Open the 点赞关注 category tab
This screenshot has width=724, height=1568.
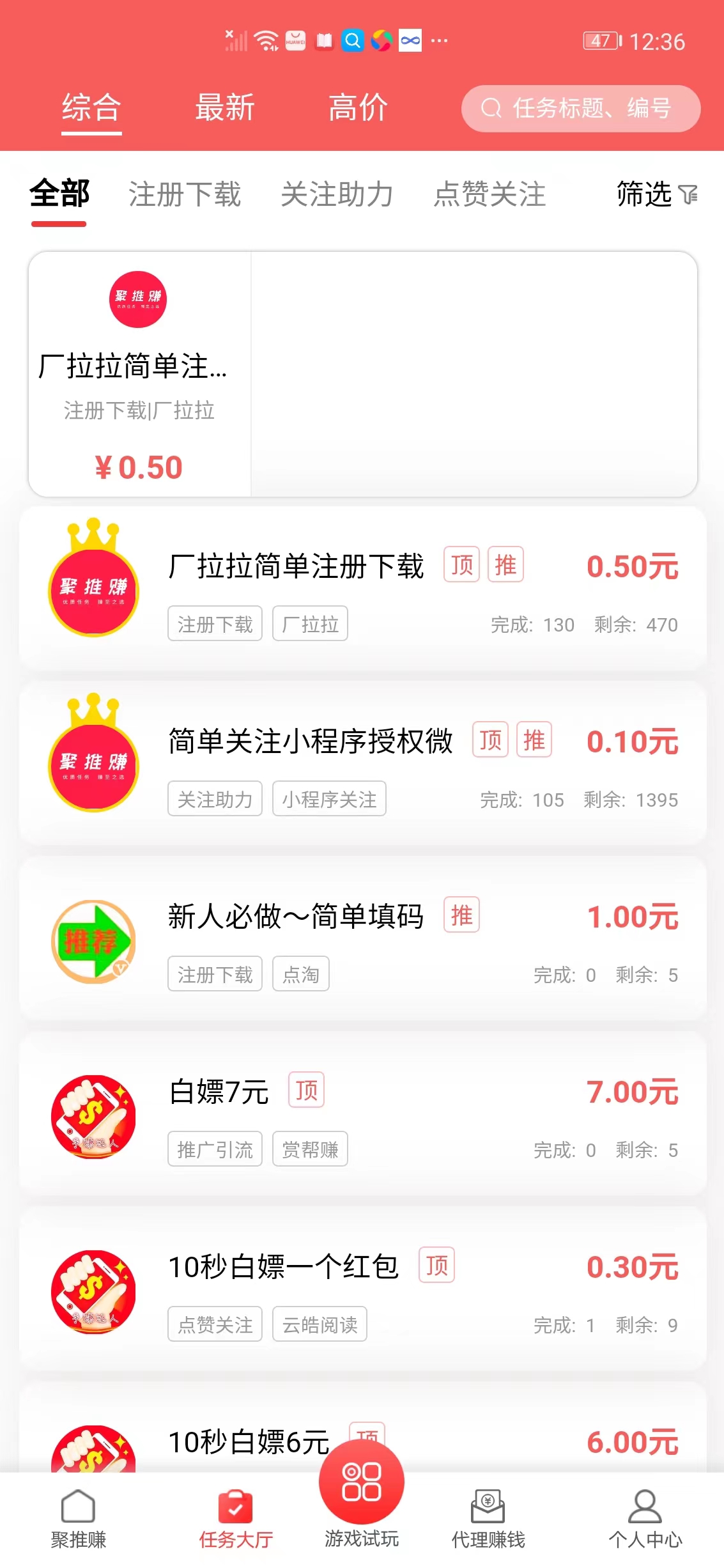[x=490, y=196]
